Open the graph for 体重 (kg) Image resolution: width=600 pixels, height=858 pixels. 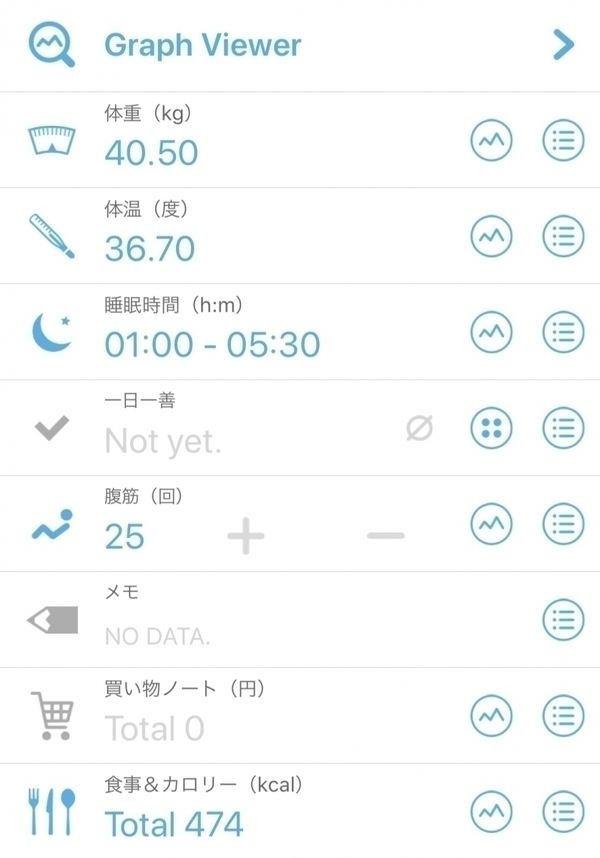pos(491,141)
